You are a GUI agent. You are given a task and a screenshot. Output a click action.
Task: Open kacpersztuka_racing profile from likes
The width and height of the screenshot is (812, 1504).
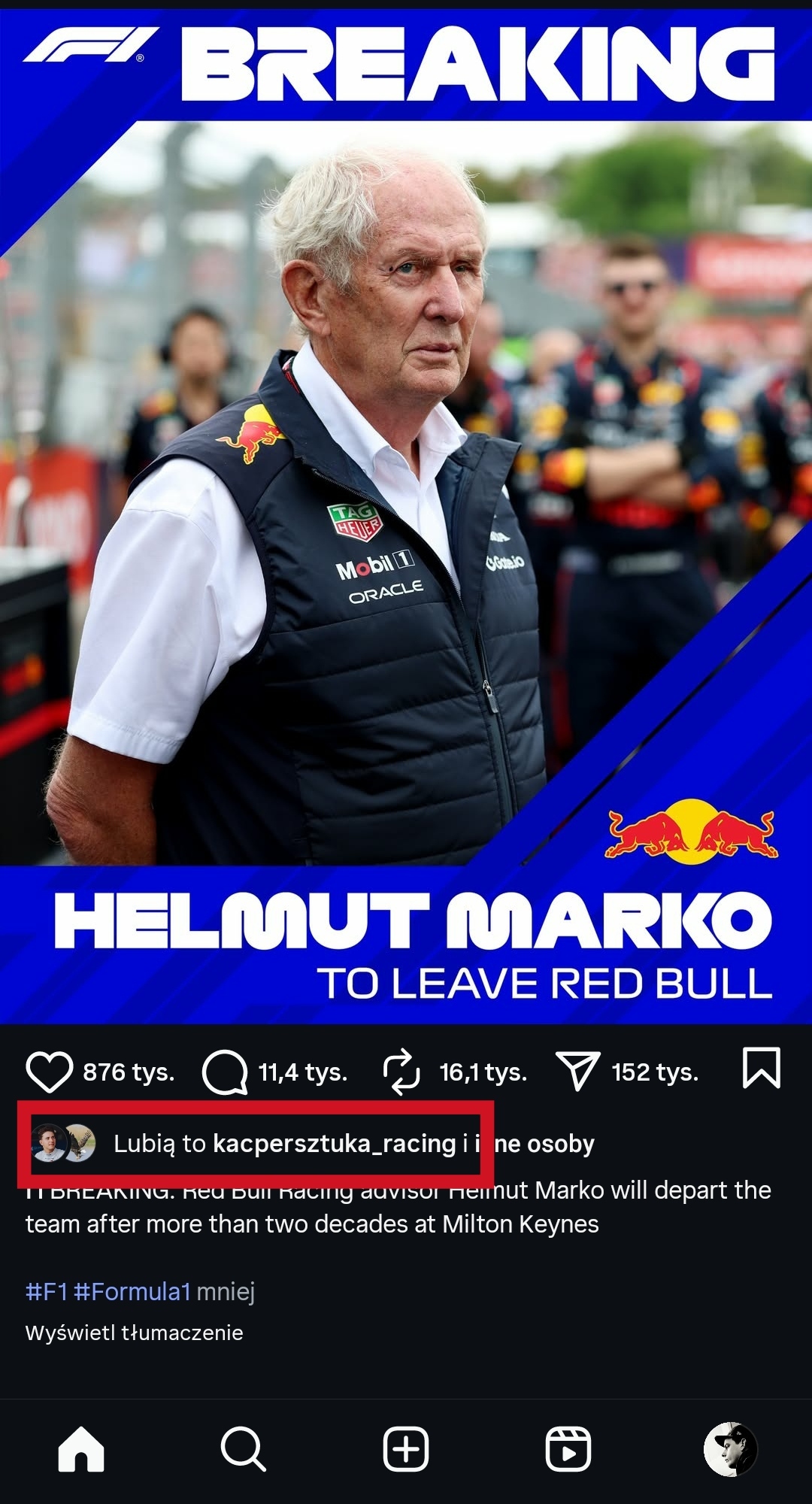point(334,1144)
